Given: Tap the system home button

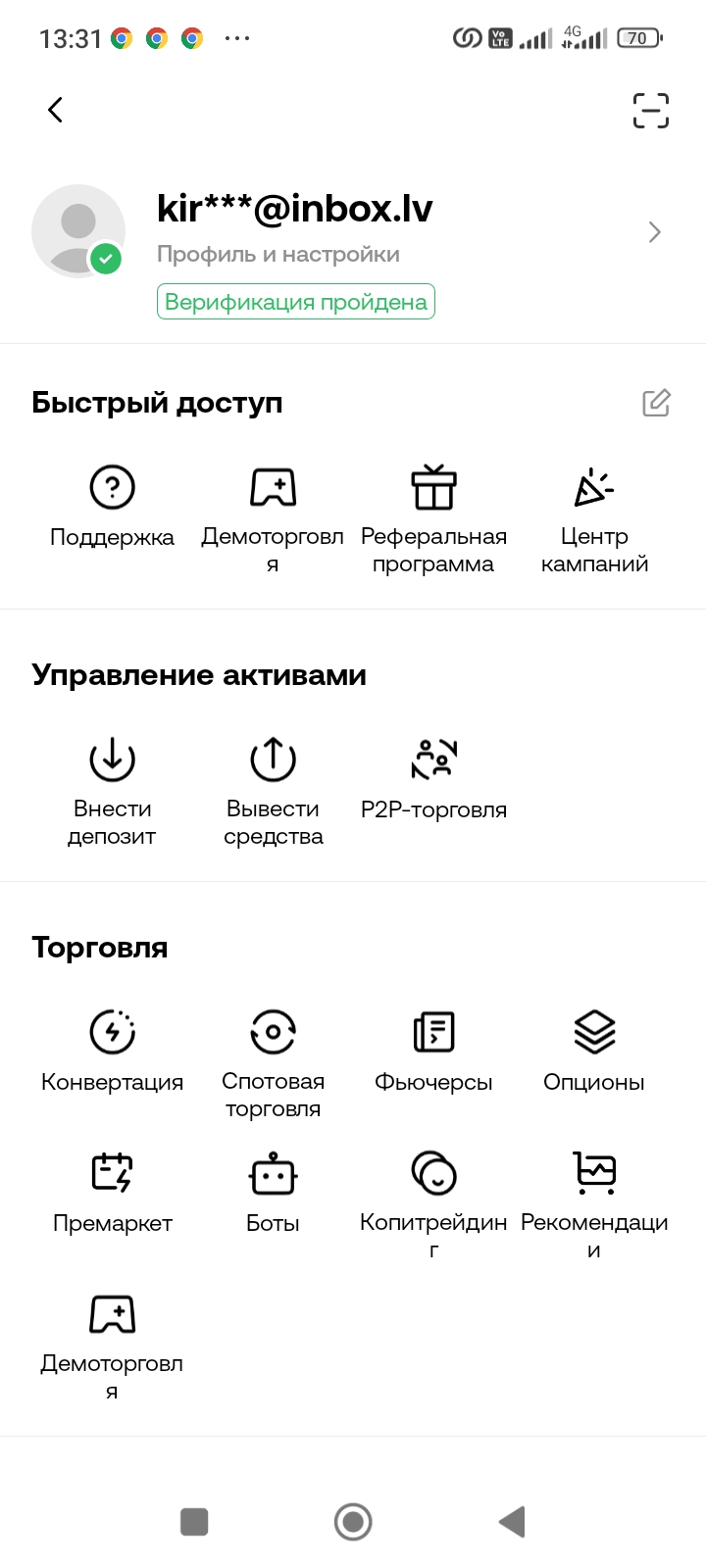Looking at the screenshot, I should pos(353,1522).
